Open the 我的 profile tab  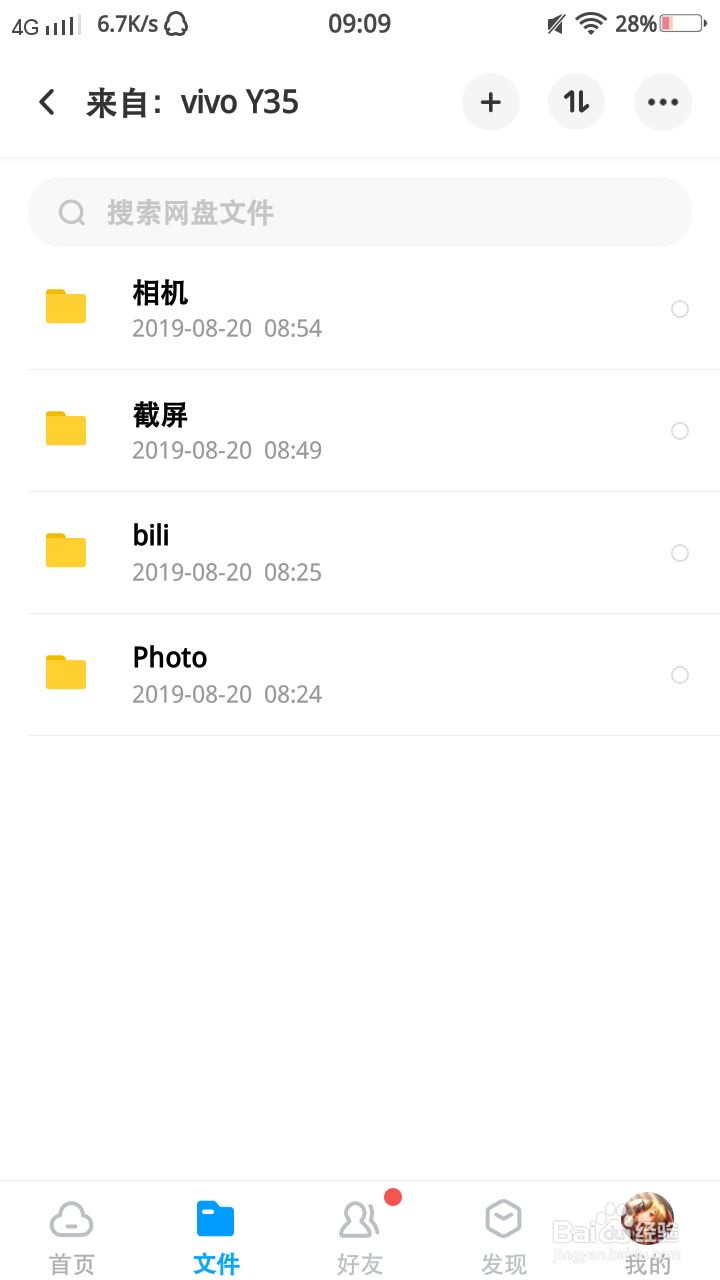click(648, 1238)
